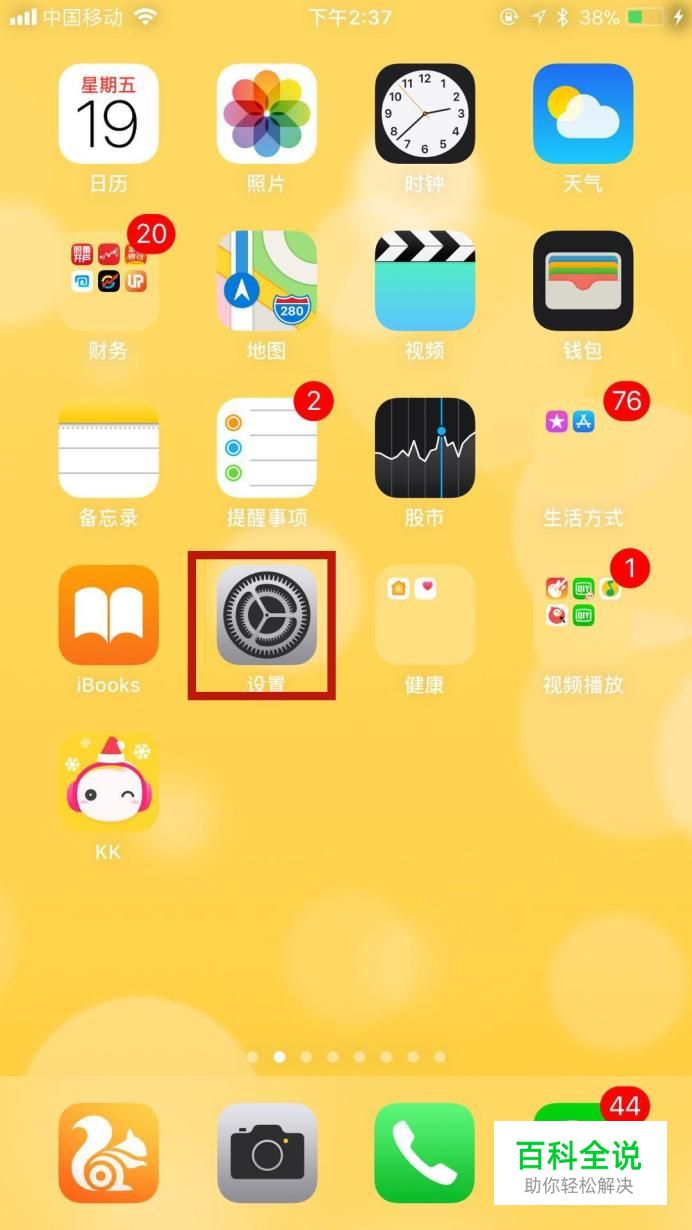Open UC Browser from the dock
This screenshot has width=692, height=1230.
click(x=108, y=1153)
